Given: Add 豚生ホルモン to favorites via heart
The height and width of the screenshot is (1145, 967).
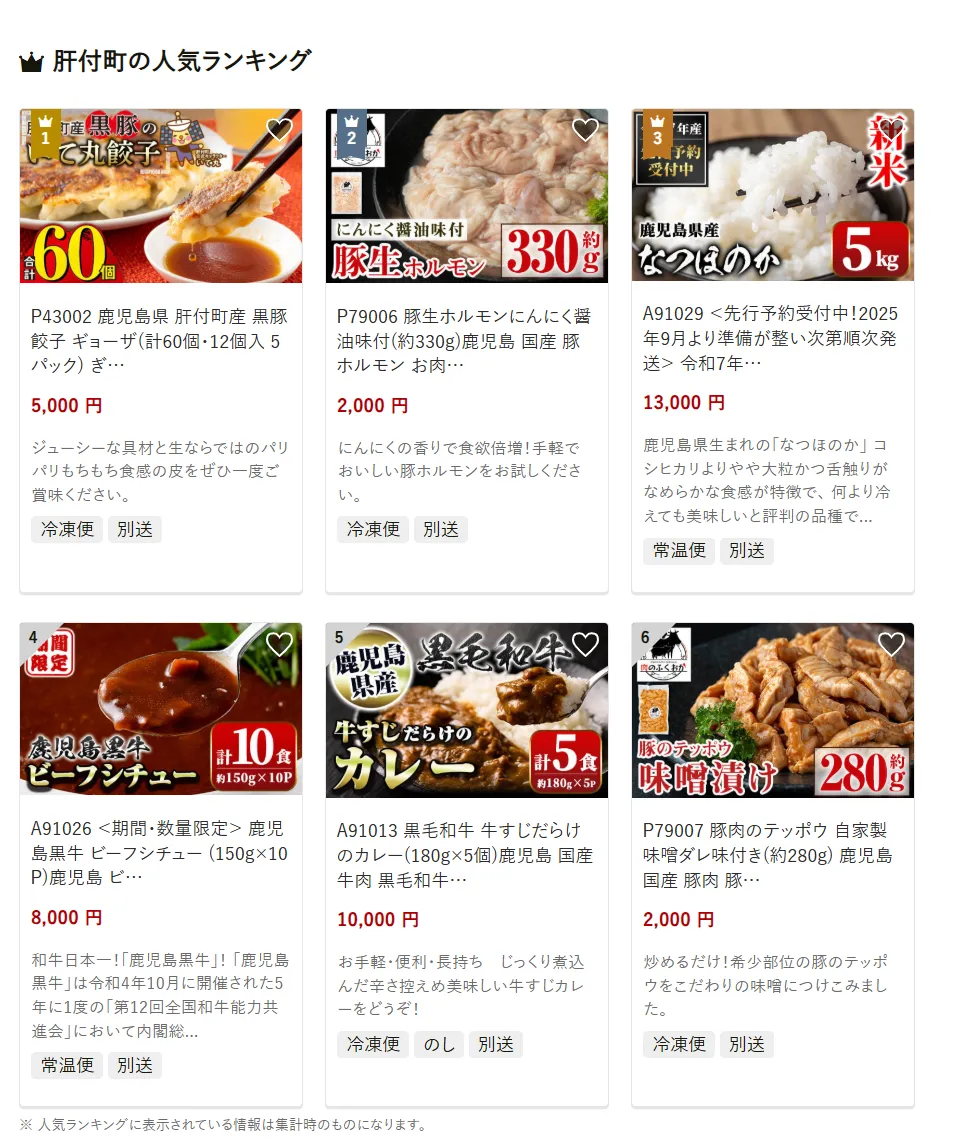Looking at the screenshot, I should [x=585, y=130].
